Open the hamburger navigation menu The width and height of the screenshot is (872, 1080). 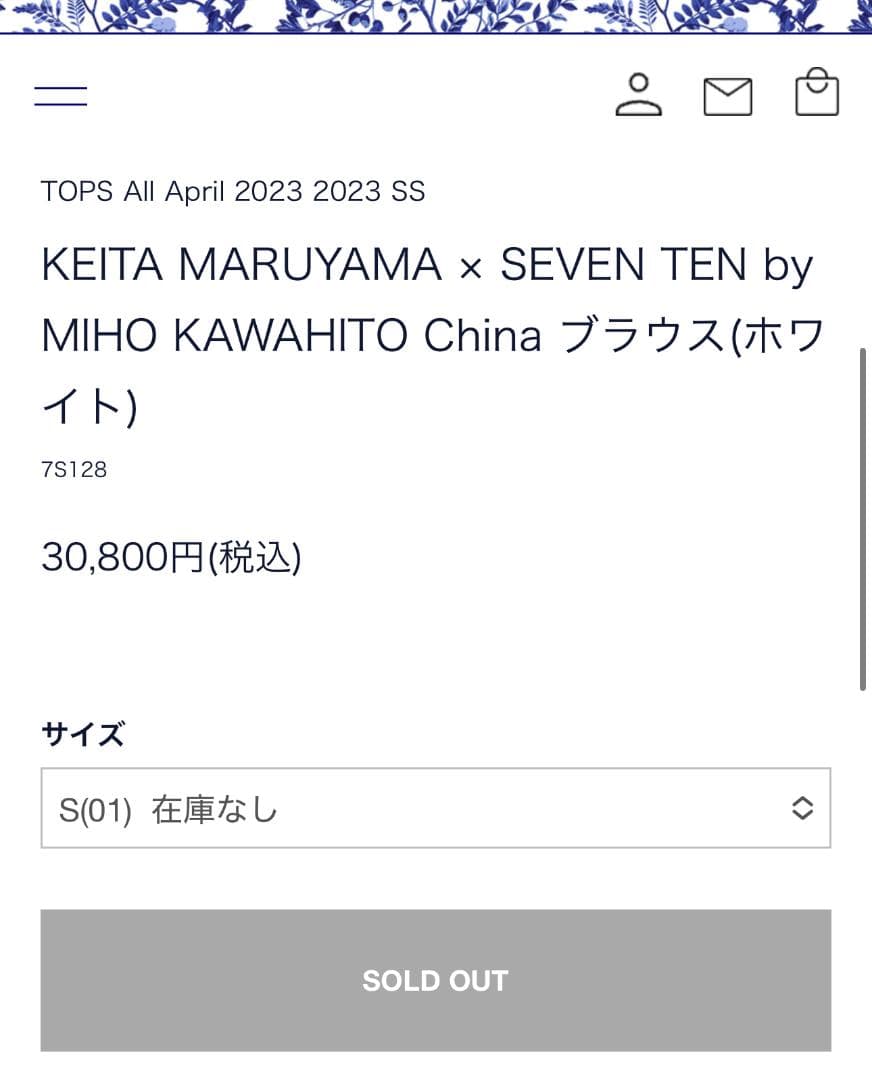coord(60,95)
